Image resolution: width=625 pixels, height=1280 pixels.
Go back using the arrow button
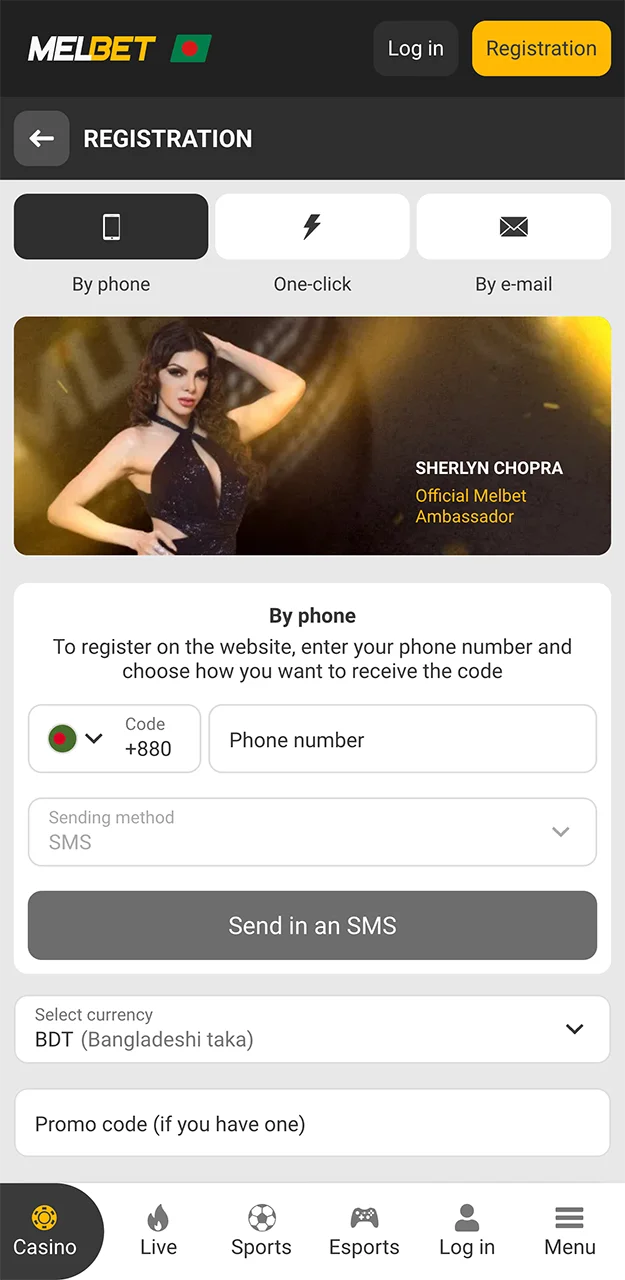coord(41,138)
